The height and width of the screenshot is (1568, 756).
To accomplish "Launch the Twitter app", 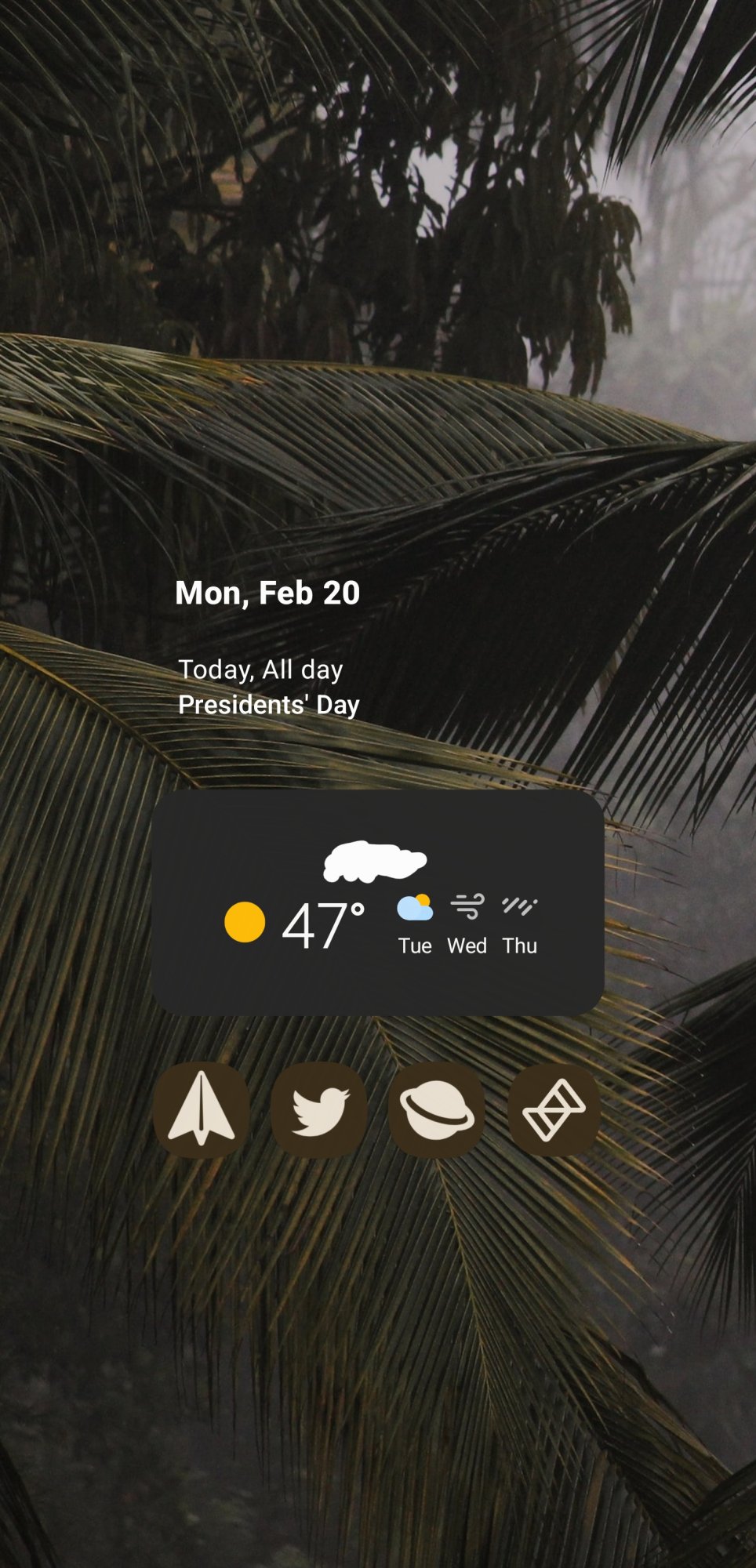I will pos(319,1110).
